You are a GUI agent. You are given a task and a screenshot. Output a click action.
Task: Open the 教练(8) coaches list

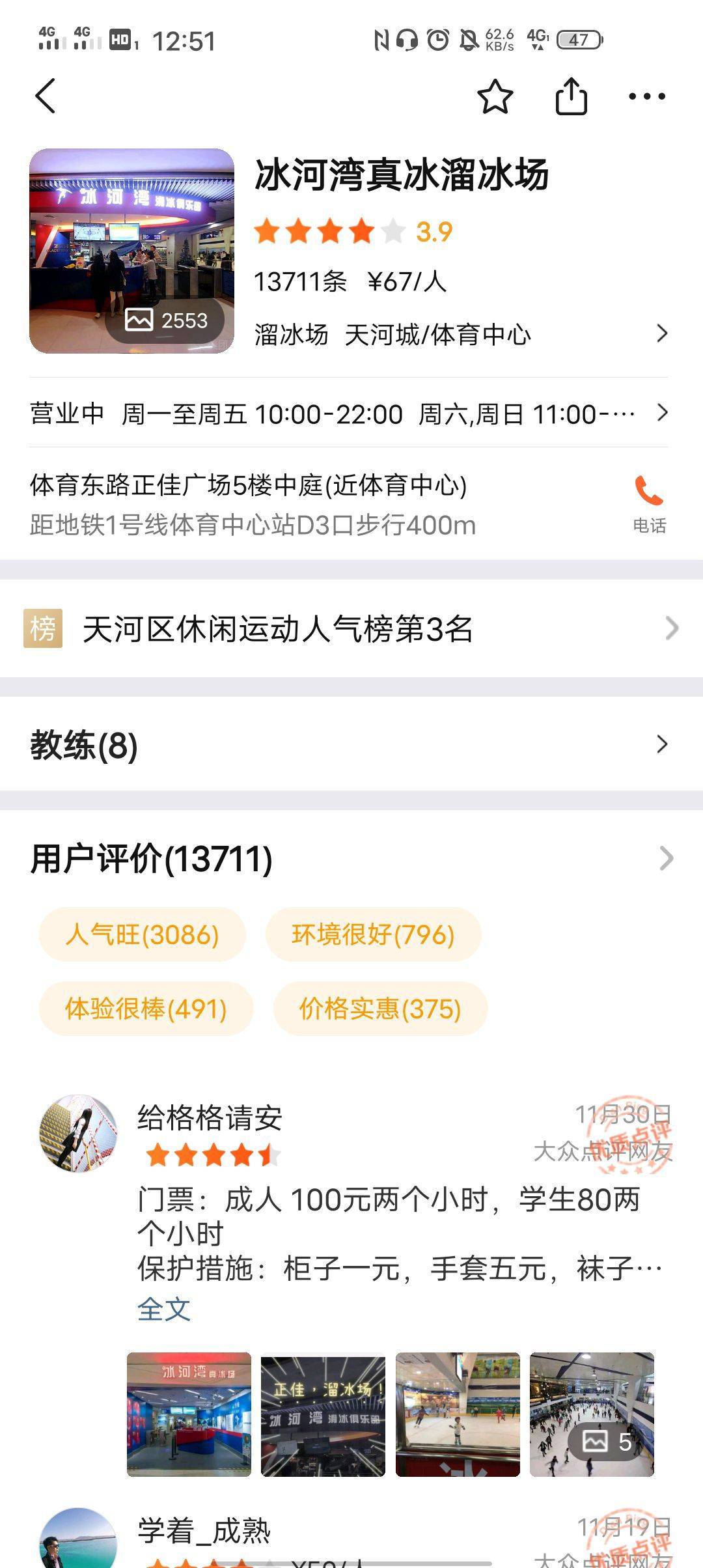pos(351,744)
